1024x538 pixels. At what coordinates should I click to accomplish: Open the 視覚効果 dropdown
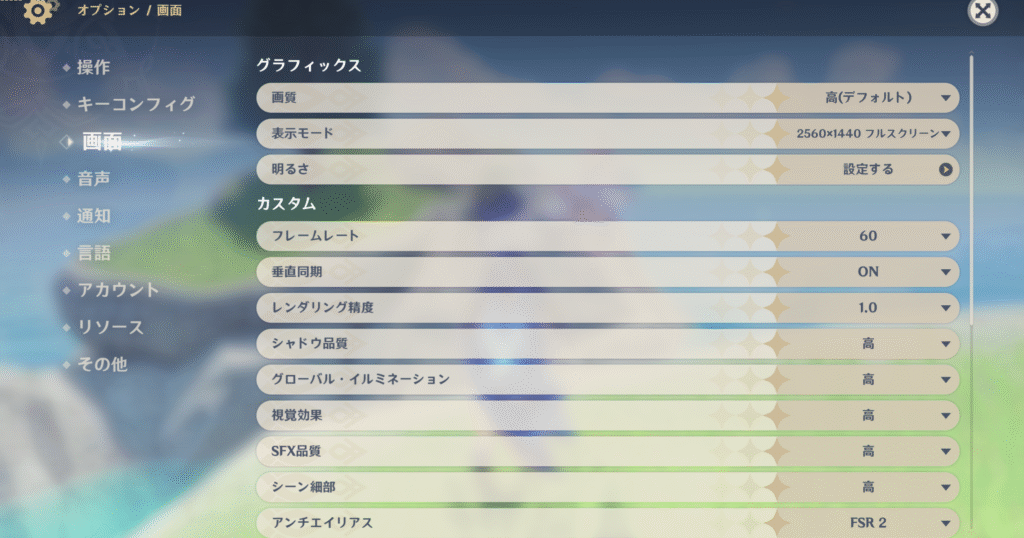(868, 416)
